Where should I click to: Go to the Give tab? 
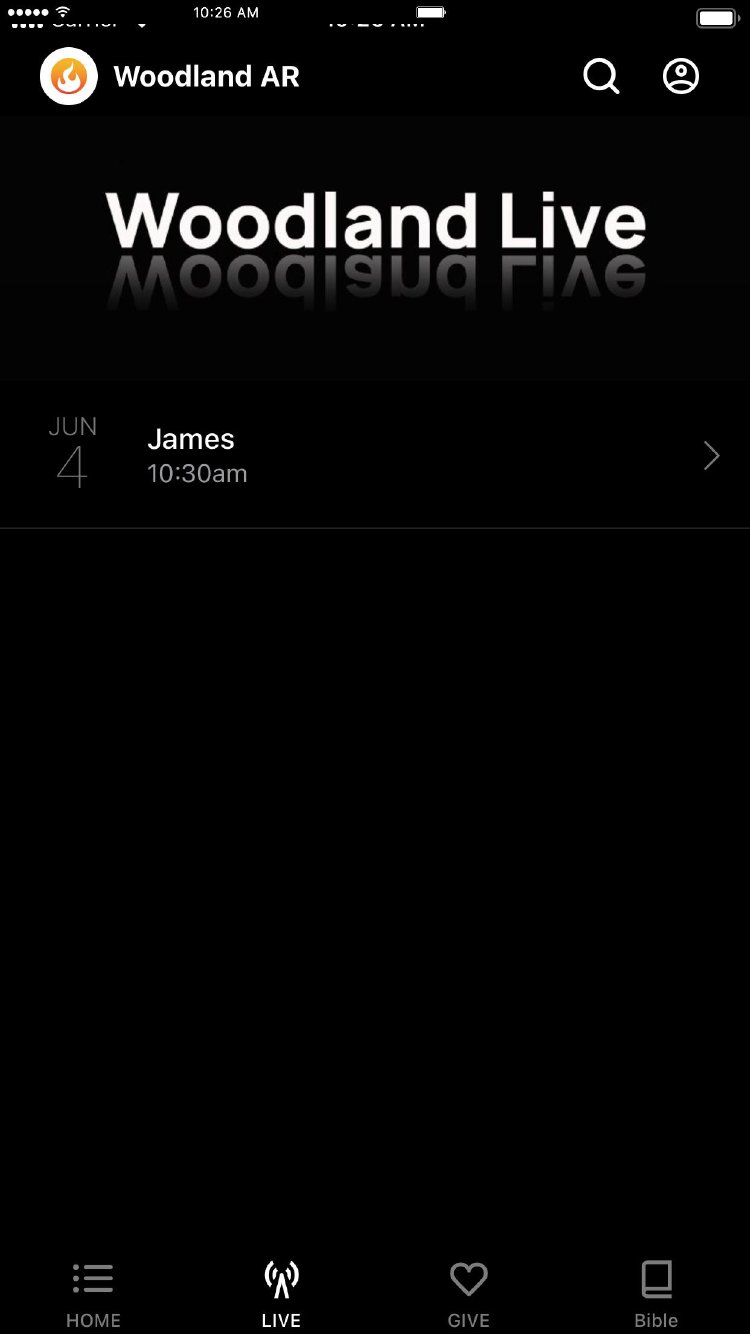tap(468, 1294)
